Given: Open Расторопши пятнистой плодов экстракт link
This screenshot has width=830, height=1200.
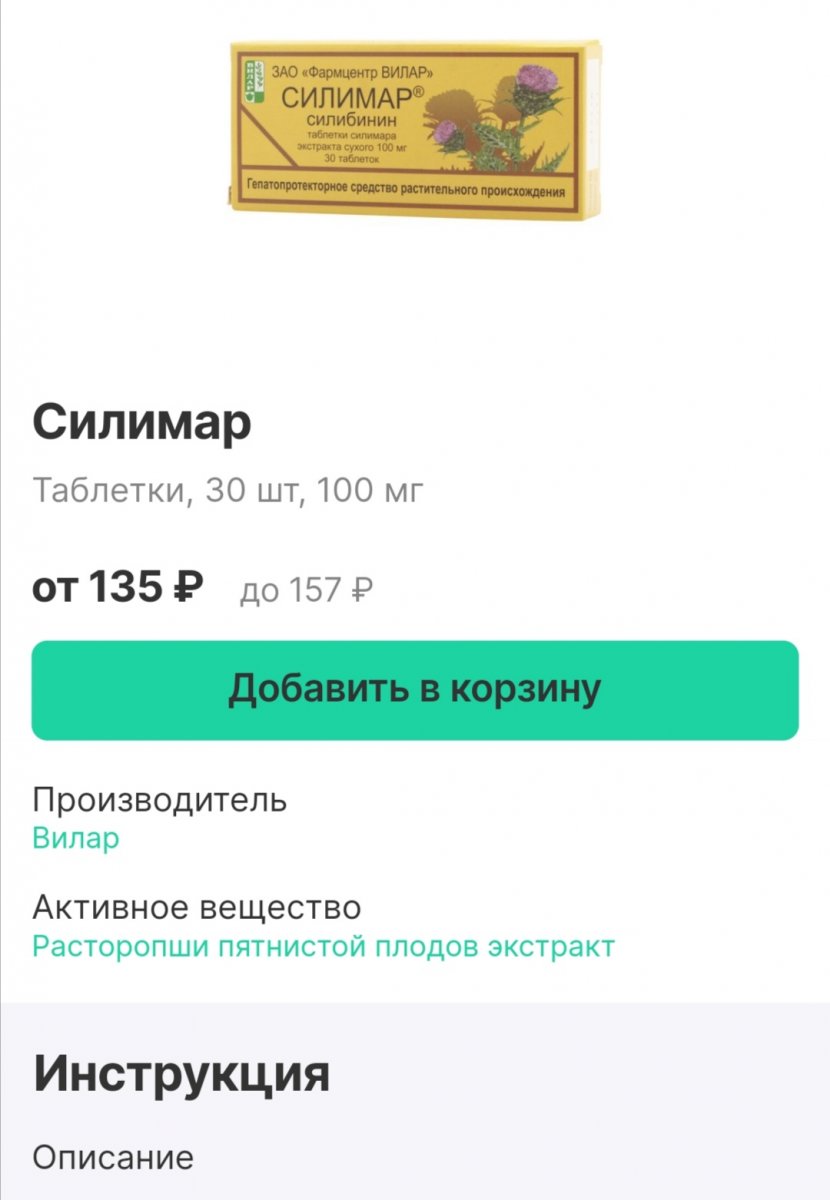Looking at the screenshot, I should 323,946.
